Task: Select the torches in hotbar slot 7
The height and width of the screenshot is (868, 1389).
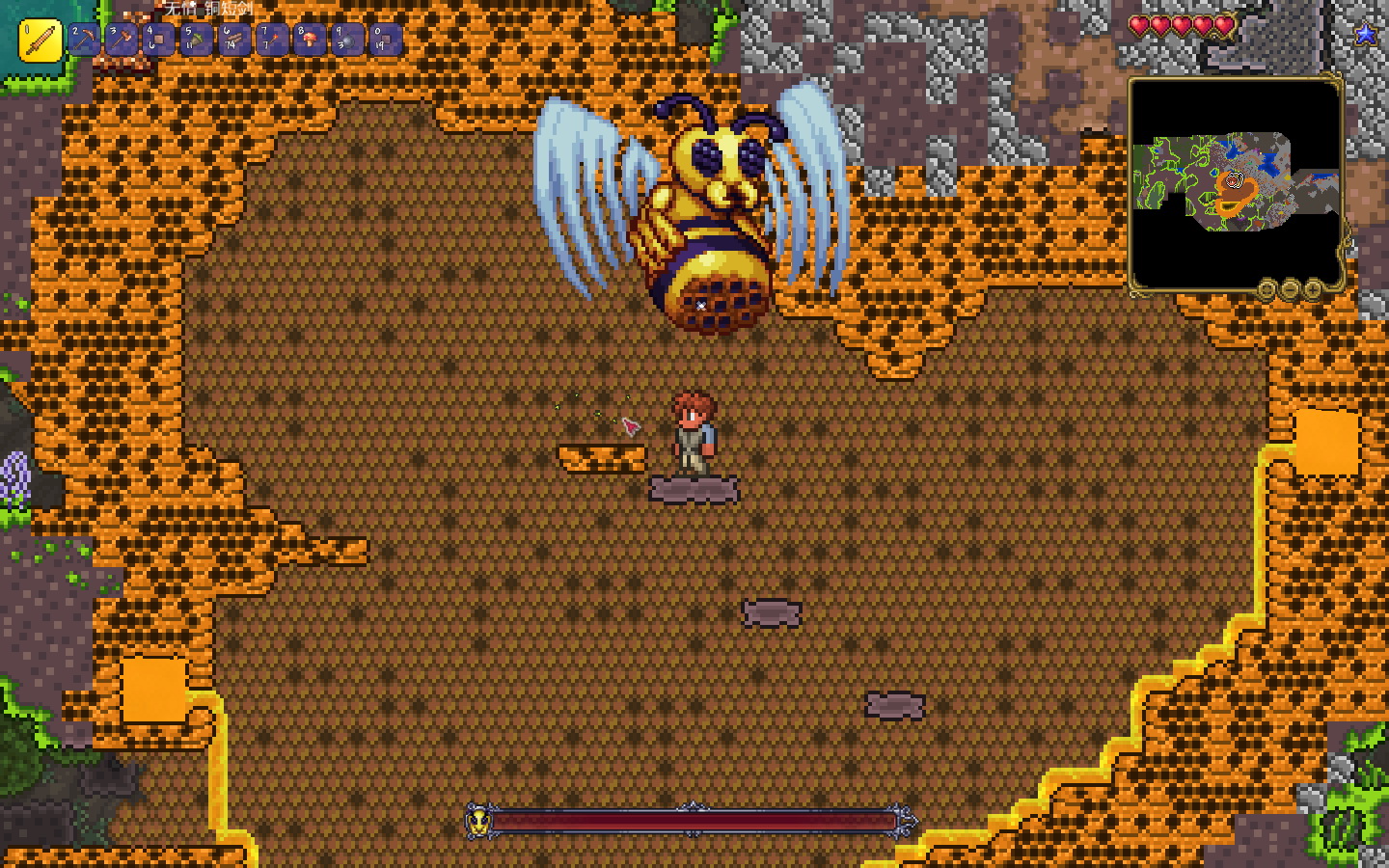Action: coord(273,41)
